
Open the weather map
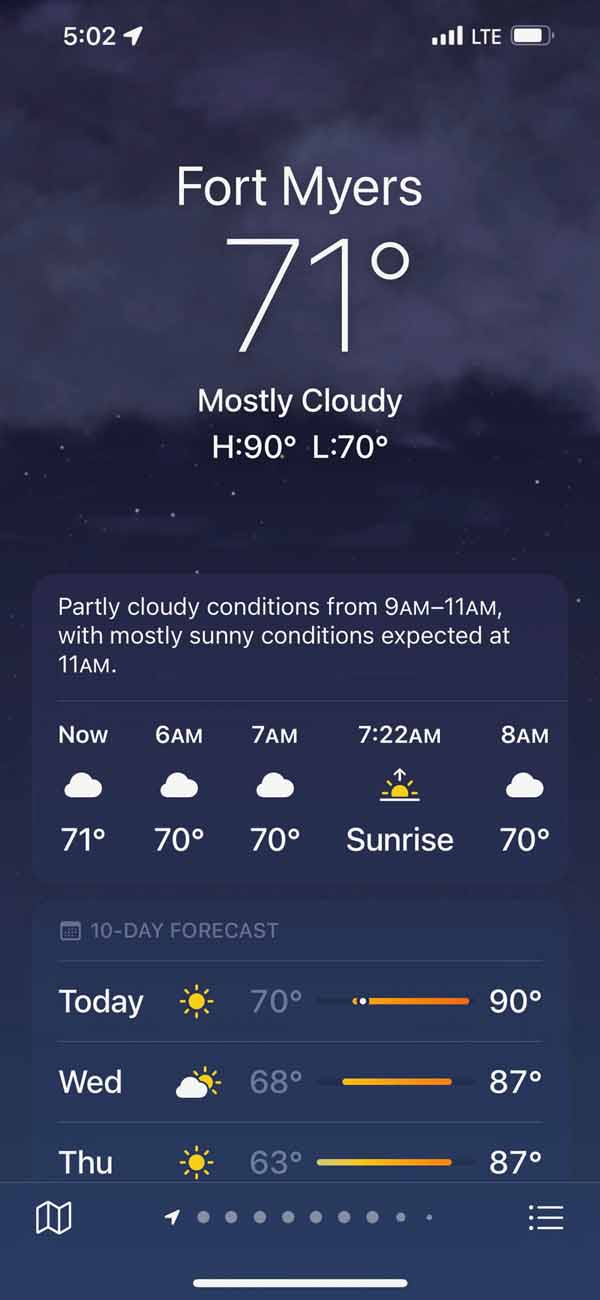click(53, 1217)
